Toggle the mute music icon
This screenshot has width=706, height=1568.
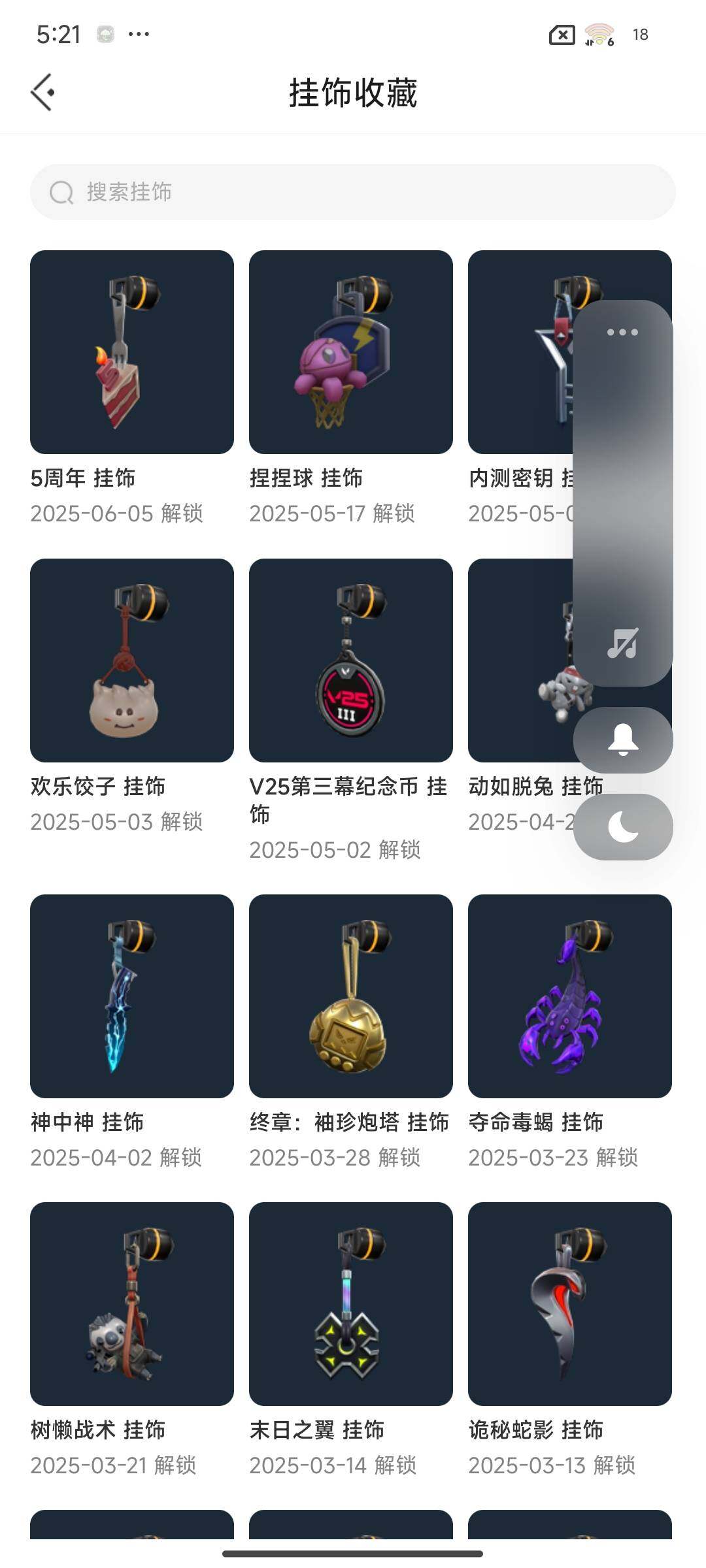(x=622, y=644)
